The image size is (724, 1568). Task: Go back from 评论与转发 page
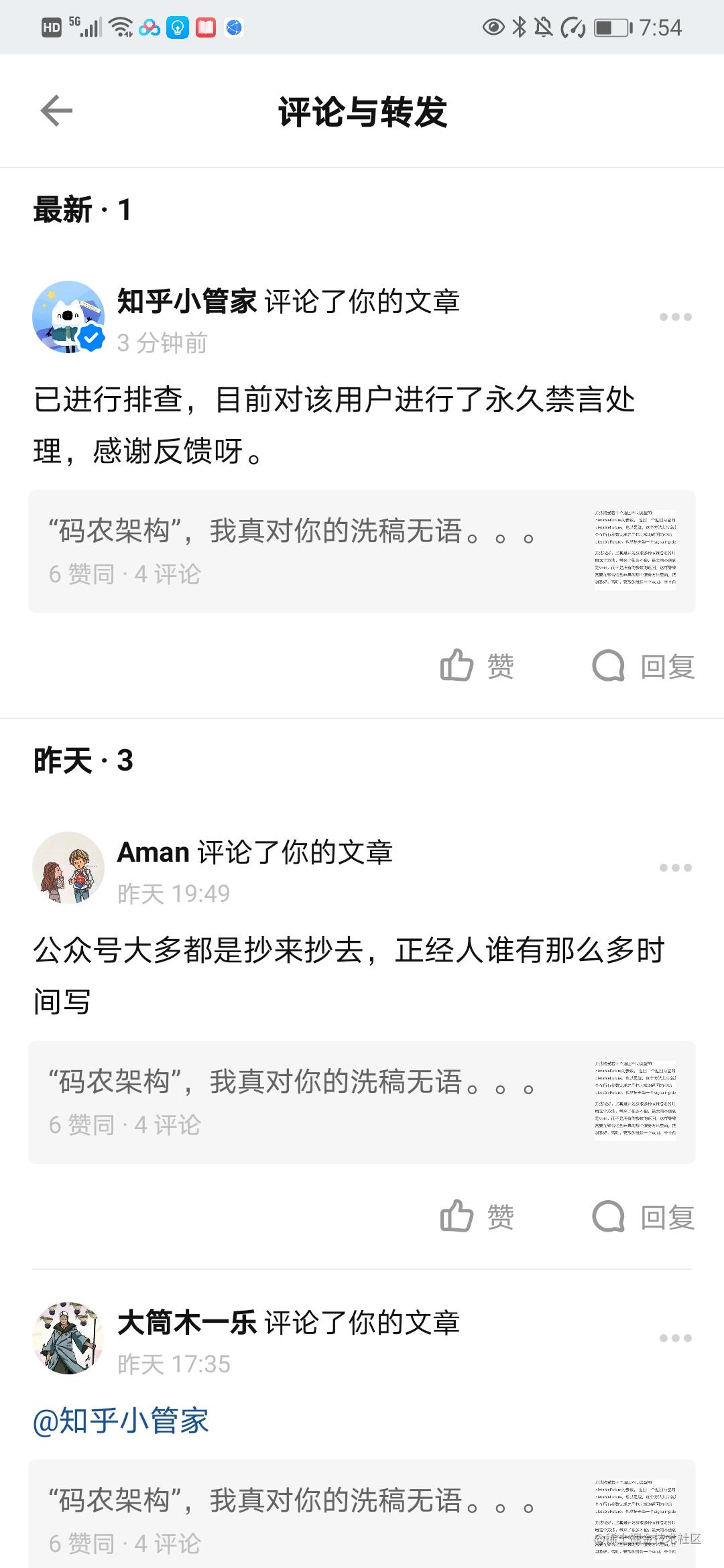pyautogui.click(x=56, y=111)
